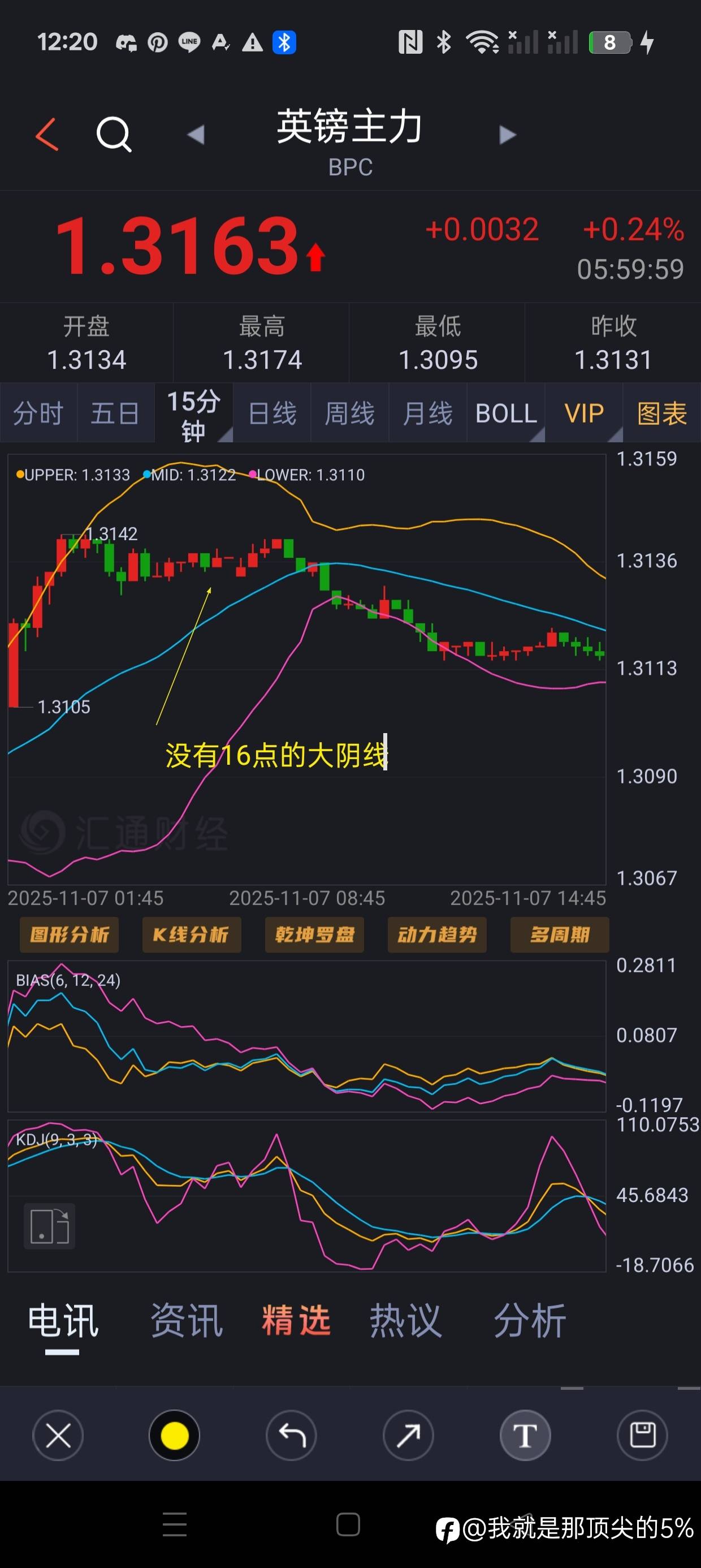The image size is (701, 1568).
Task: Switch chart to landscape rotation mode
Action: point(49,1225)
